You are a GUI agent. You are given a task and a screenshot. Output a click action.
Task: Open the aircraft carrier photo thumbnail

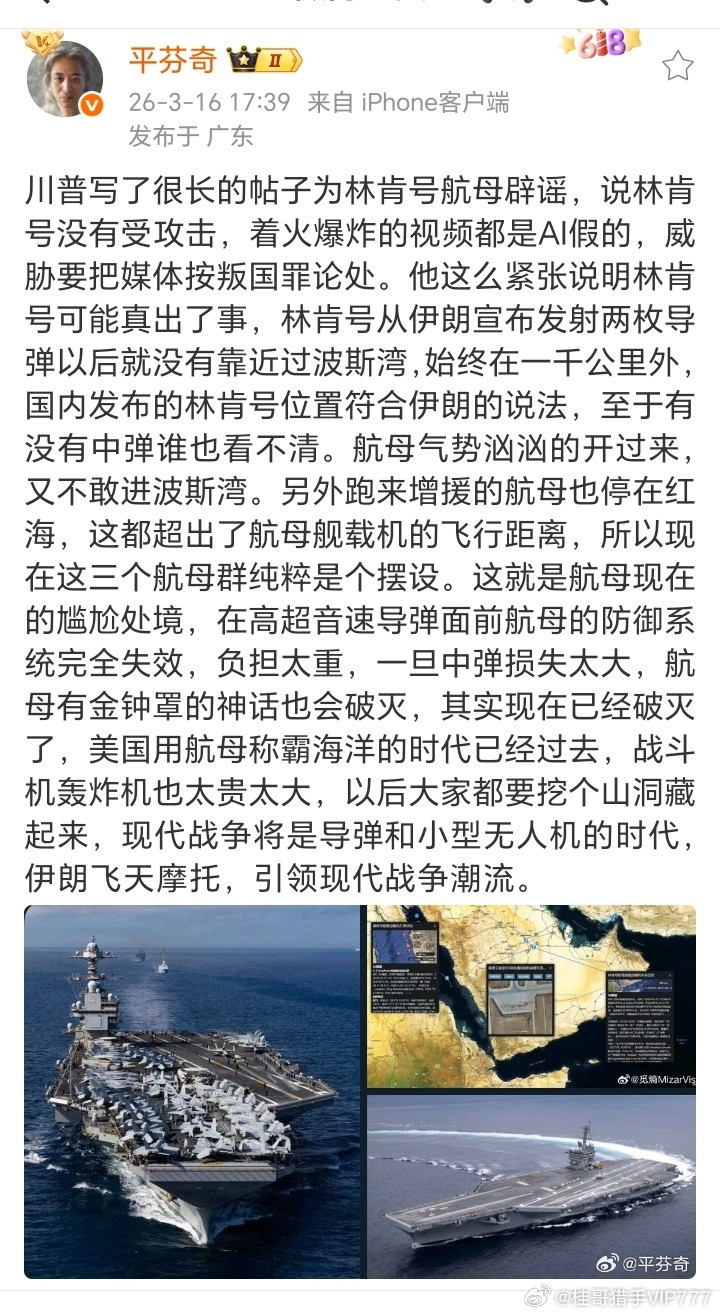coord(186,1090)
